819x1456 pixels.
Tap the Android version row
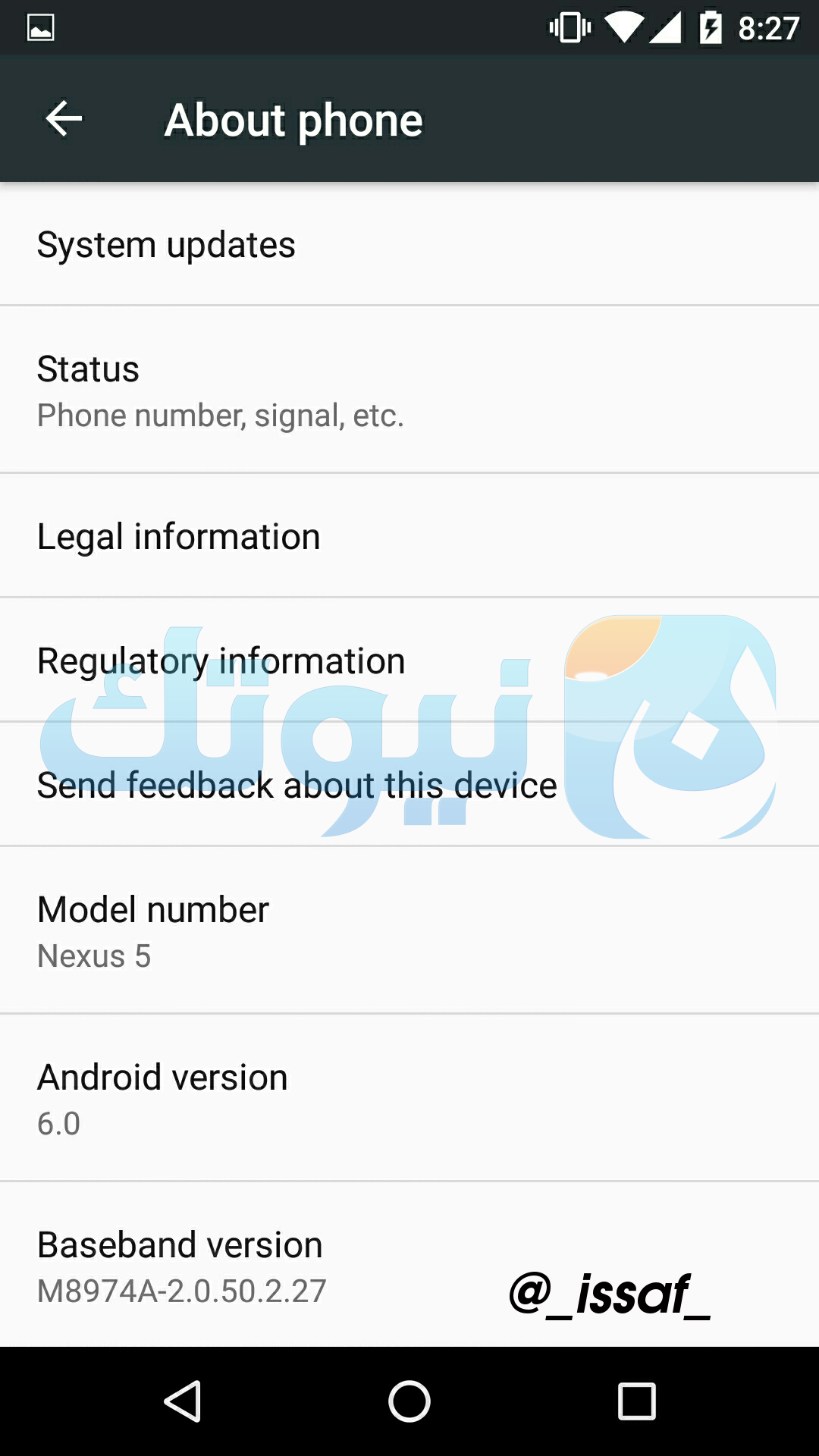pyautogui.click(x=409, y=1098)
